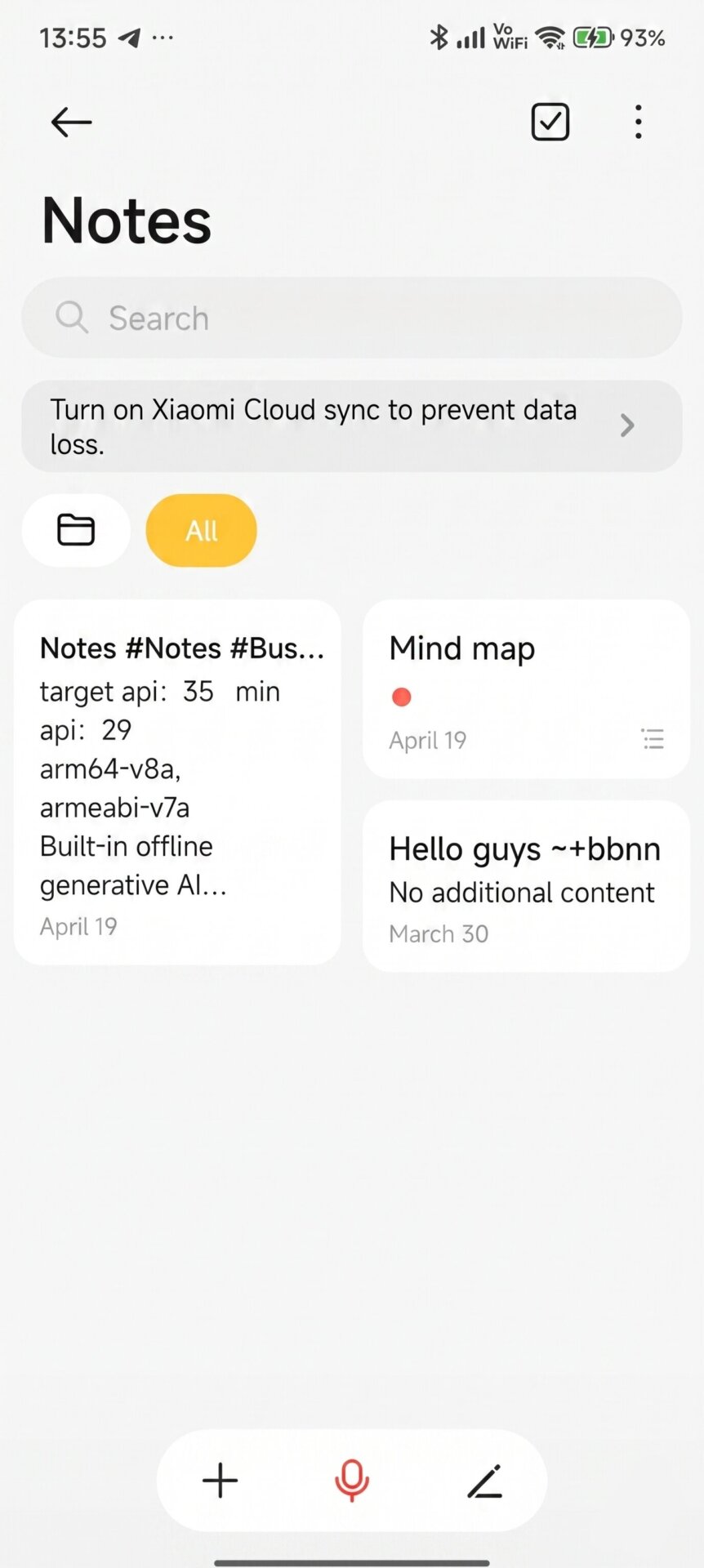This screenshot has height=1568, width=704.
Task: Start a voice note with the microphone
Action: (352, 1481)
